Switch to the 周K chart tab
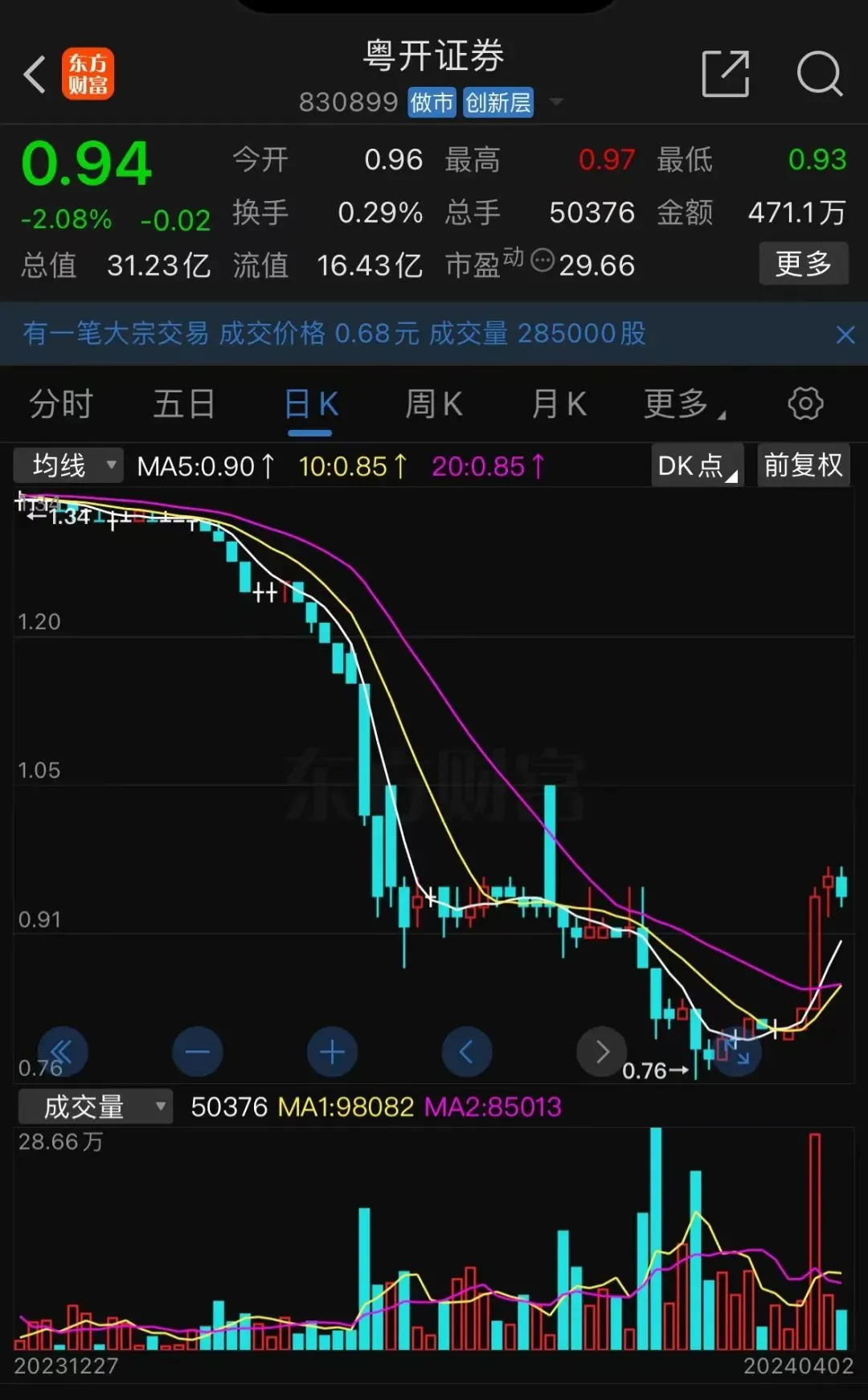This screenshot has width=868, height=1400. tap(433, 404)
